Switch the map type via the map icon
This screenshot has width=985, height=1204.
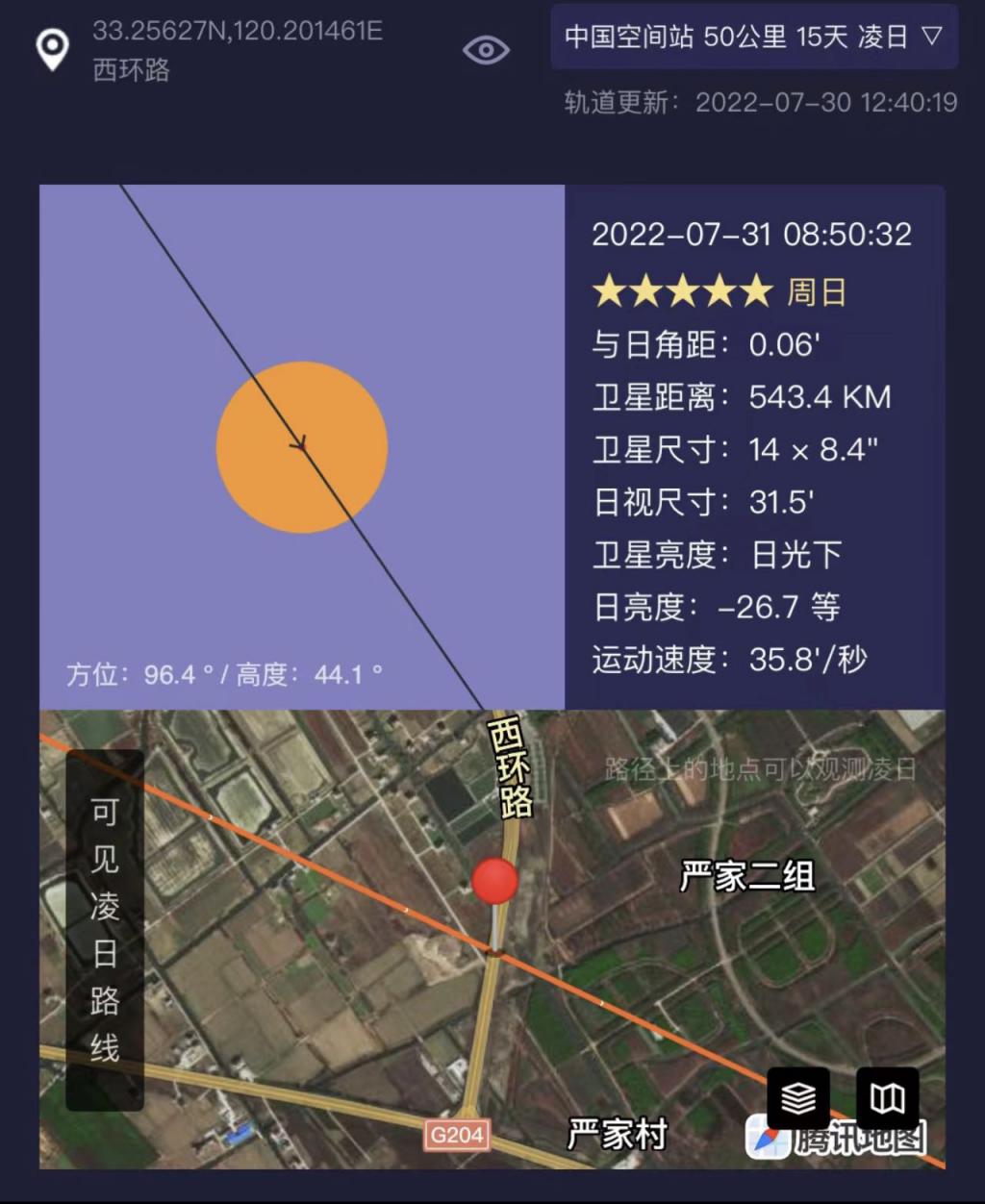[887, 1097]
